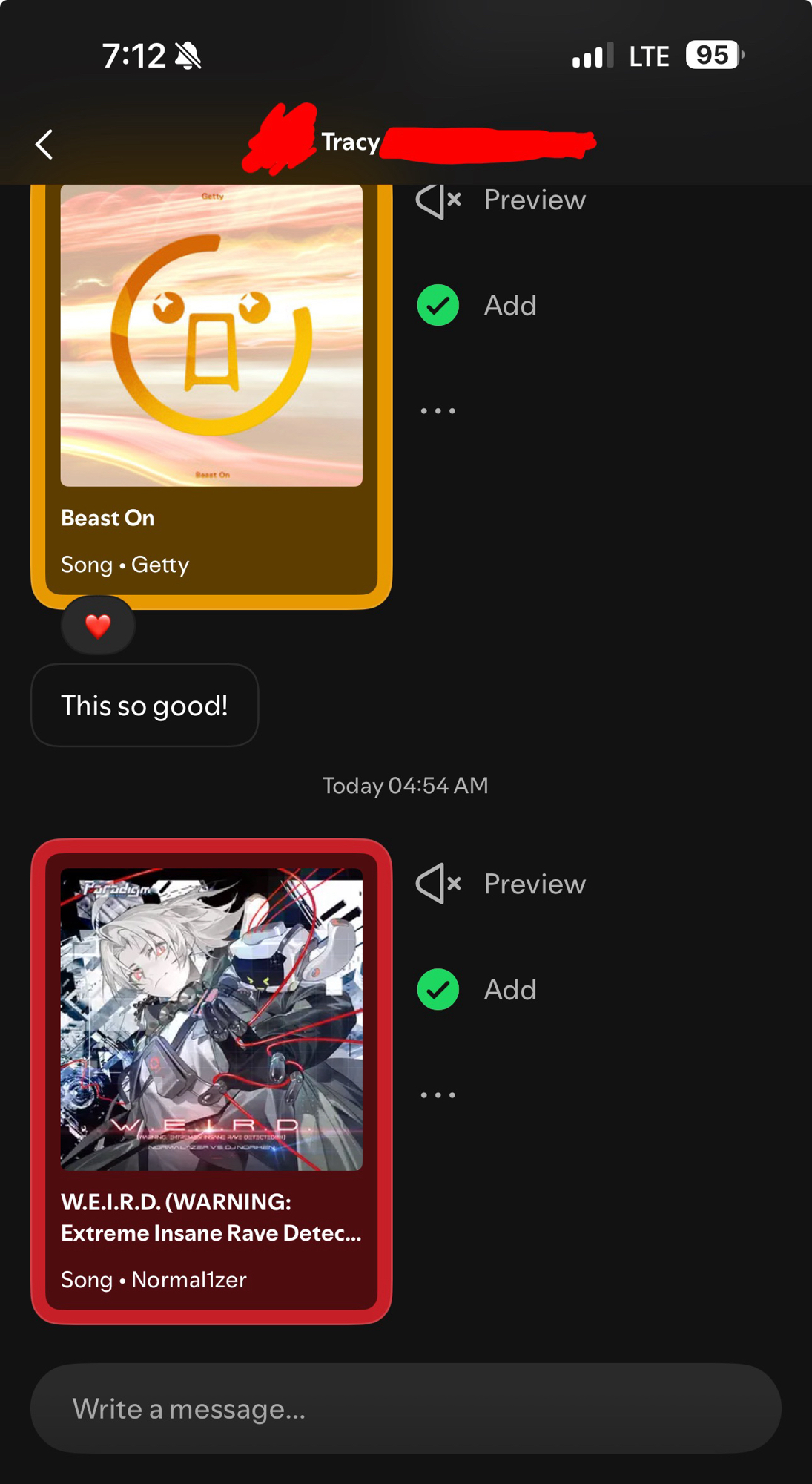Go back from Tracy's chat
This screenshot has height=1484, width=812.
pos(44,144)
